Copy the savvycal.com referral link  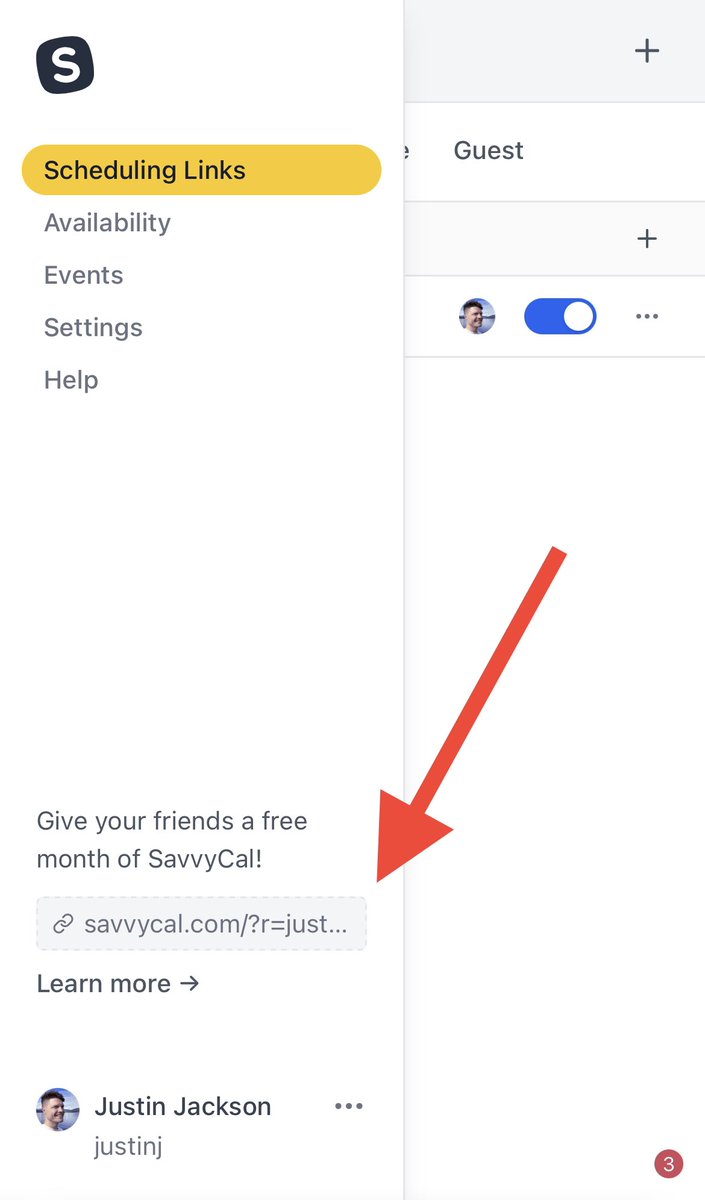click(x=202, y=924)
